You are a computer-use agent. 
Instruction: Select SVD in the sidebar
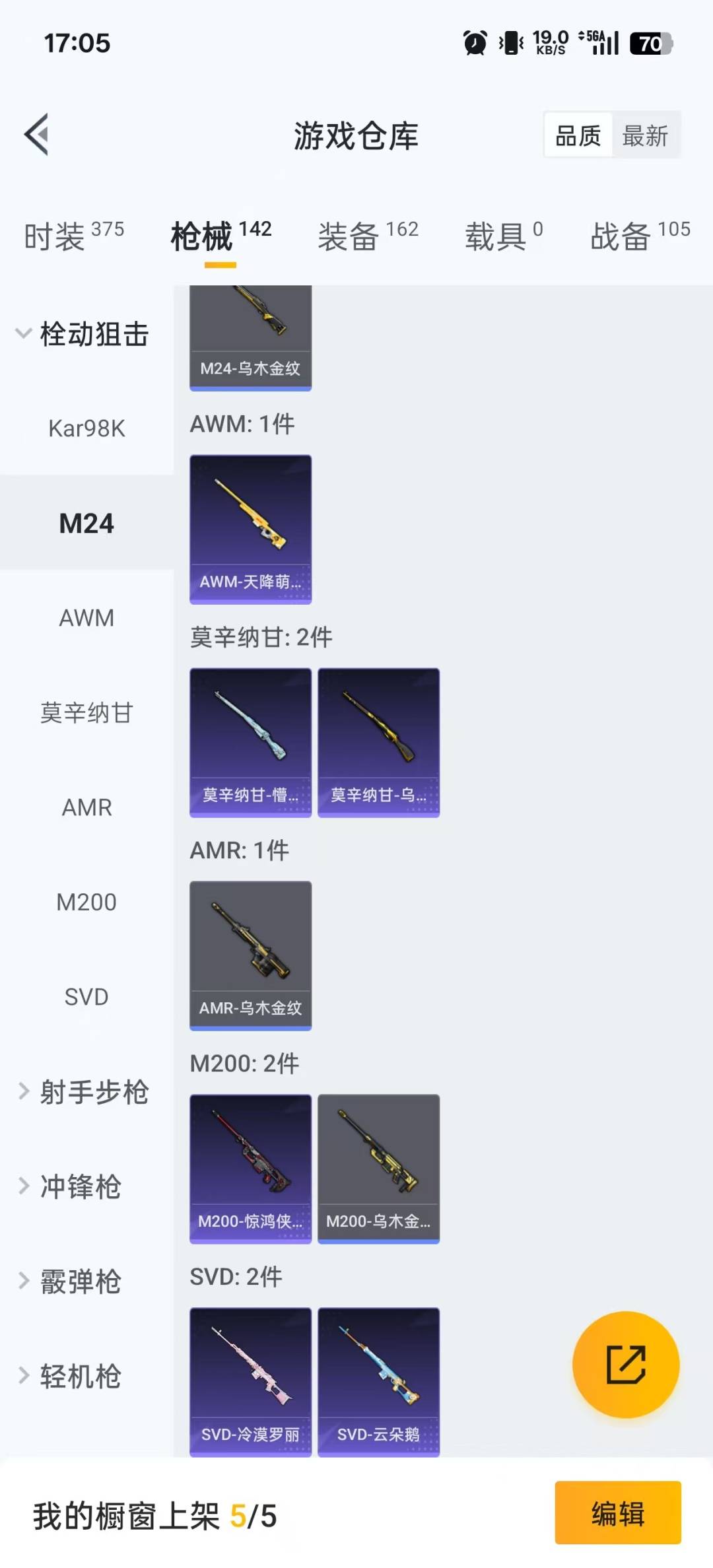point(86,997)
